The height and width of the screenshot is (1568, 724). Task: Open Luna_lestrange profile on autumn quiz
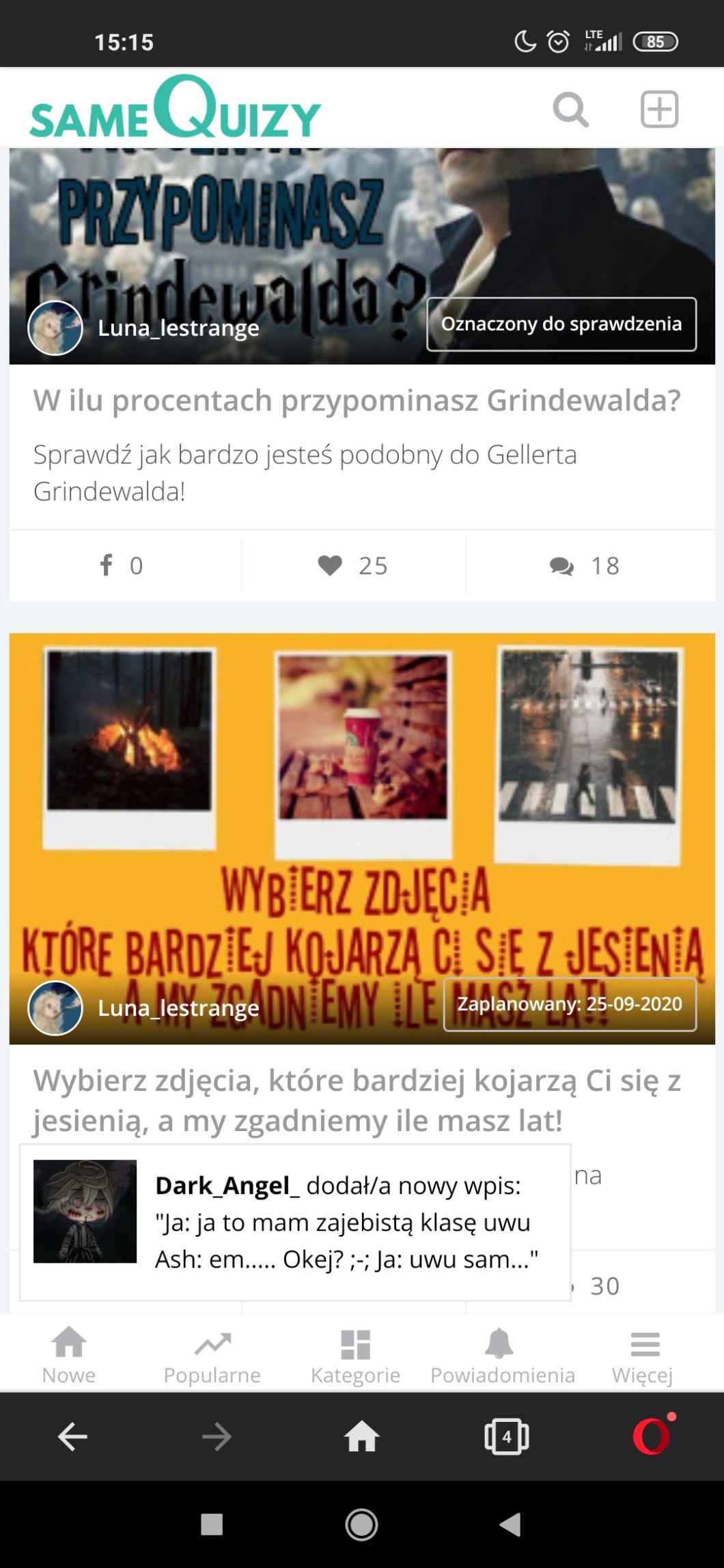click(178, 1008)
